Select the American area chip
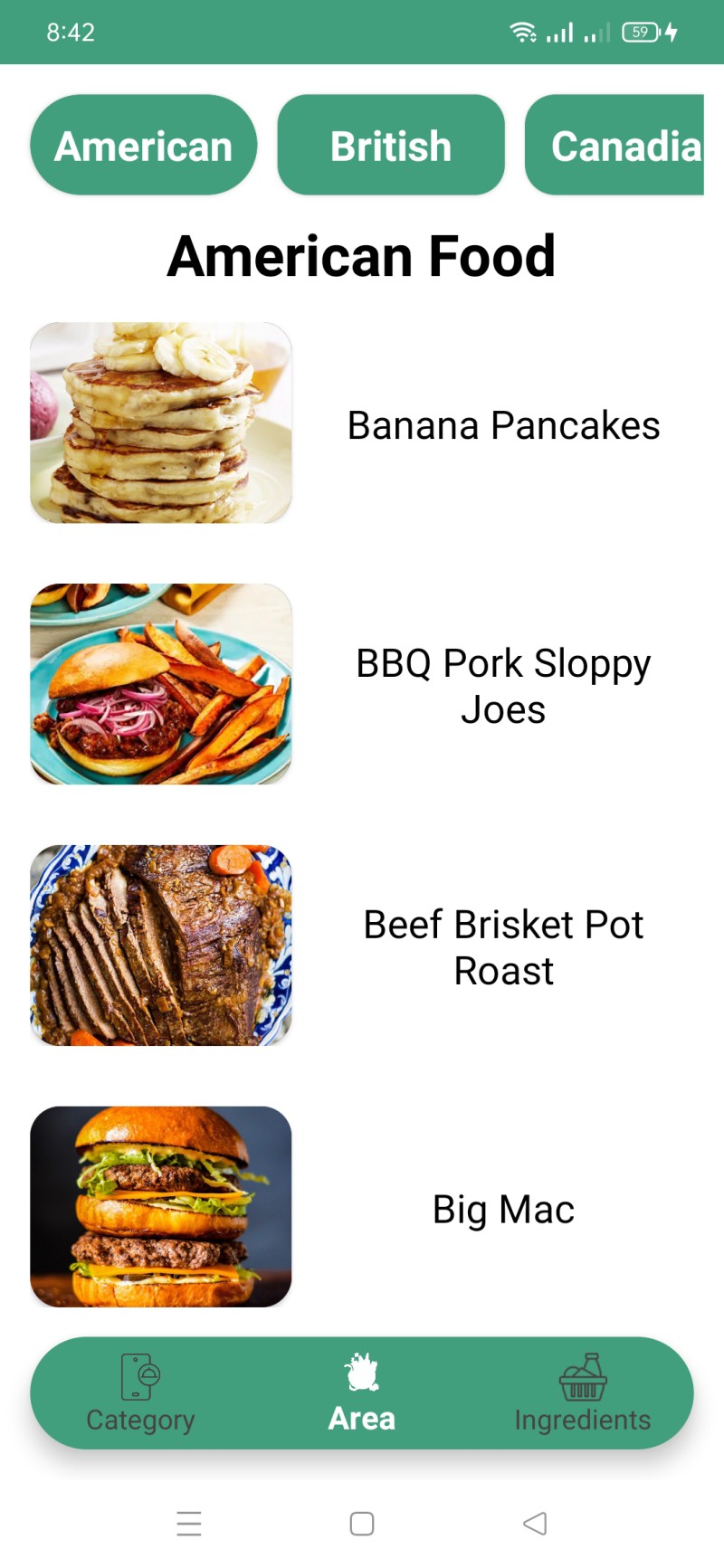724x1568 pixels. pos(144,146)
